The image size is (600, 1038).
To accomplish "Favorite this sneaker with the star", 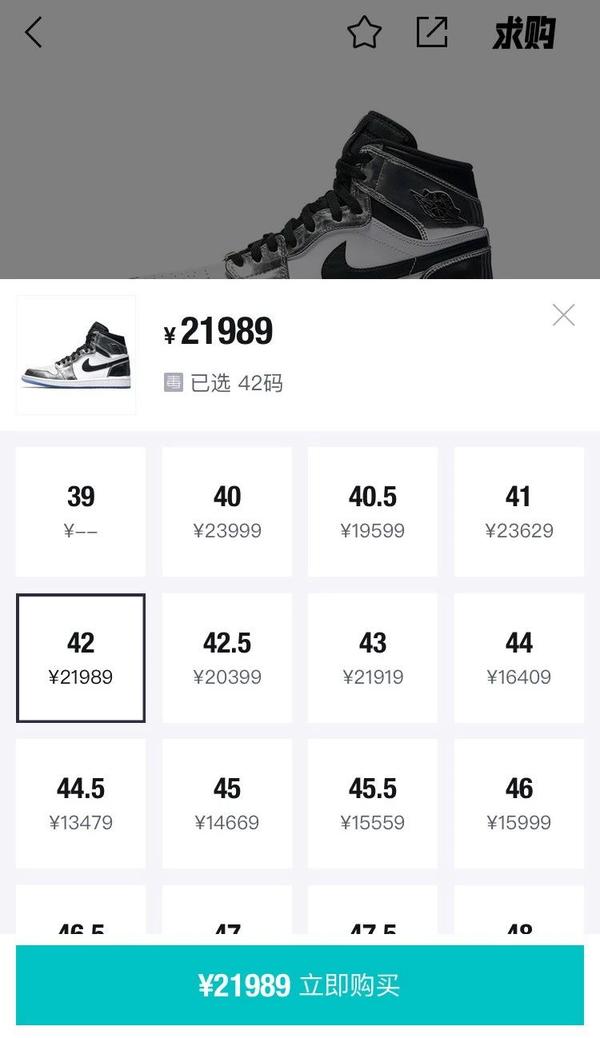I will (x=364, y=33).
